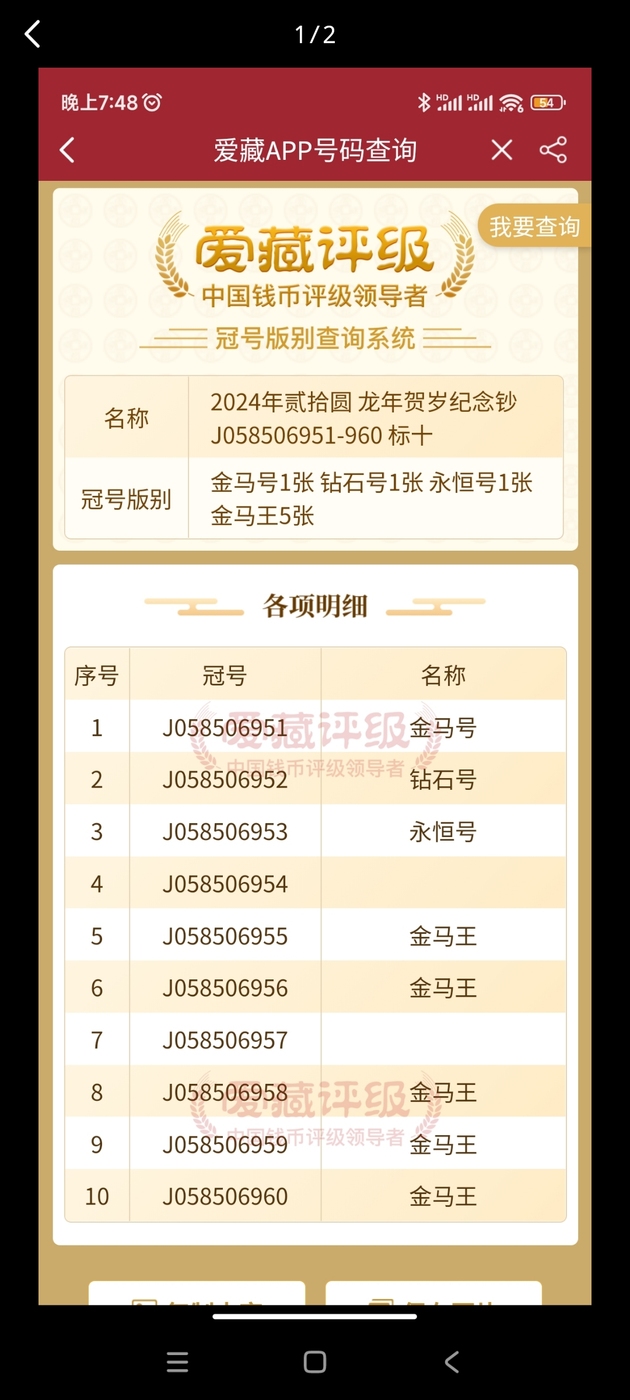630x1400 pixels.
Task: Open recent apps from the navigation bar
Action: pos(177,1362)
